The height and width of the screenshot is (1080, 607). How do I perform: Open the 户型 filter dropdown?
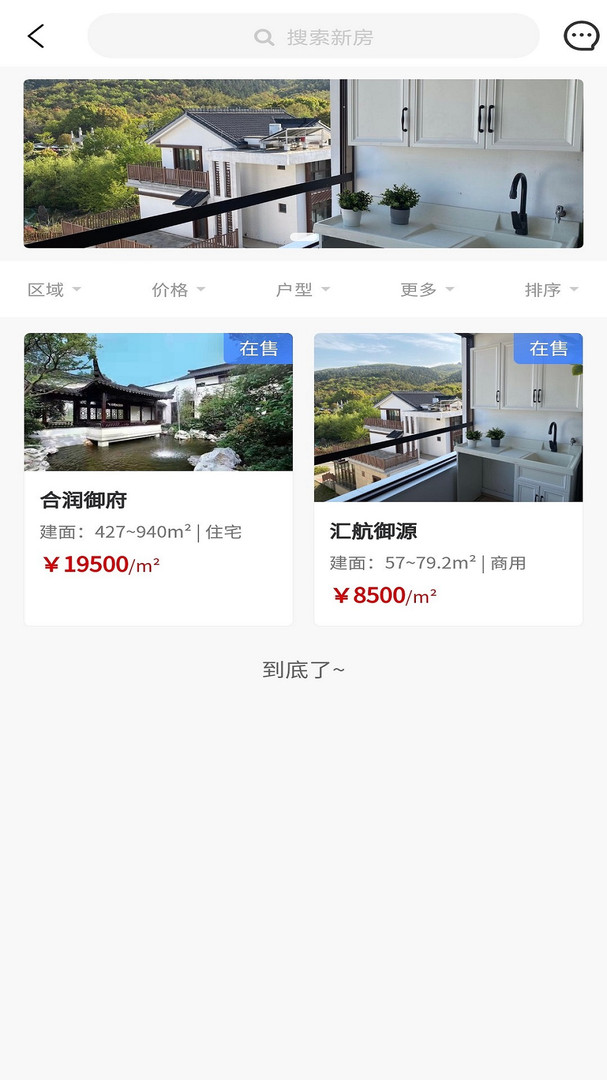tap(303, 290)
